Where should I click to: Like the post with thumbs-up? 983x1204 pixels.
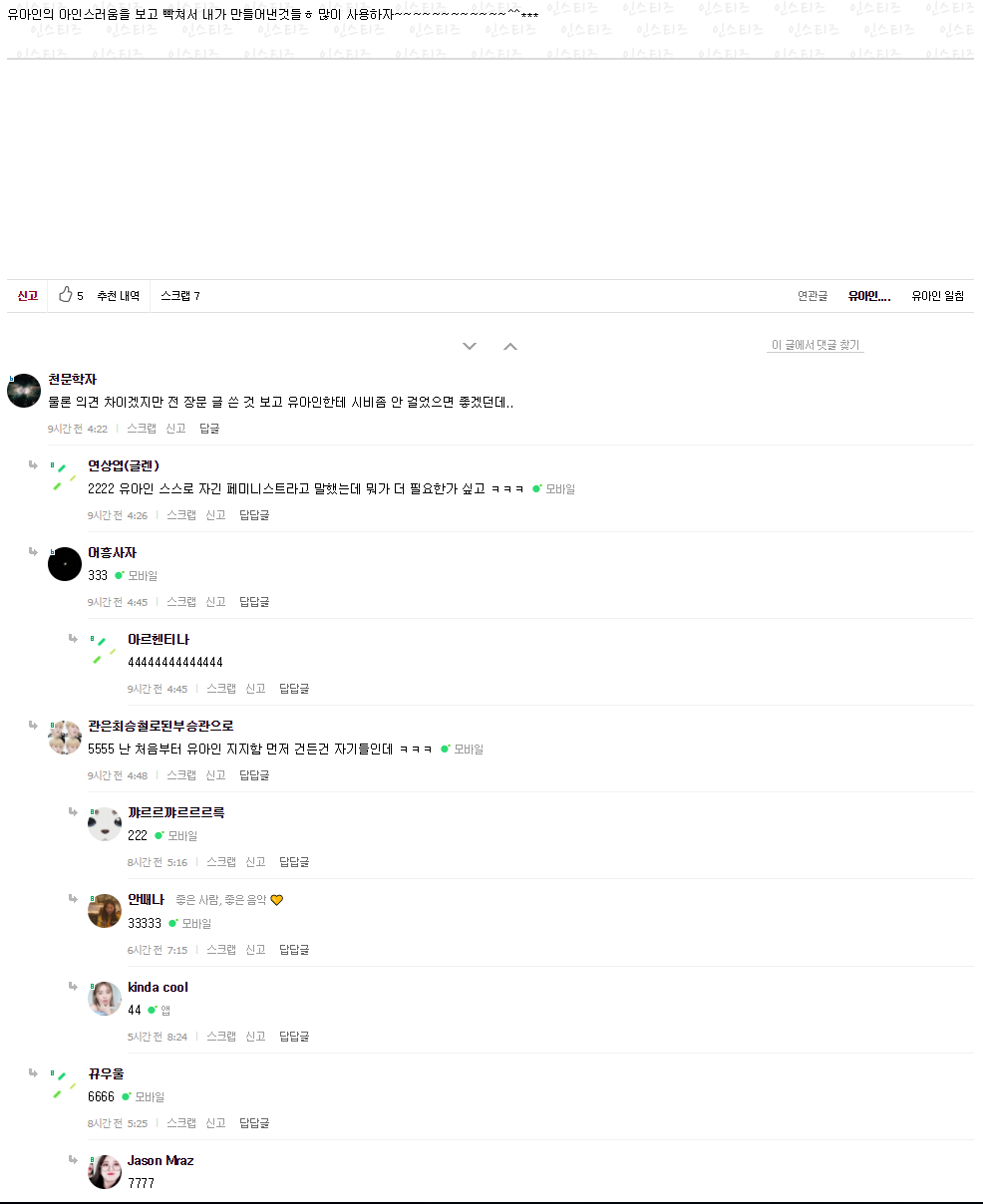click(66, 295)
